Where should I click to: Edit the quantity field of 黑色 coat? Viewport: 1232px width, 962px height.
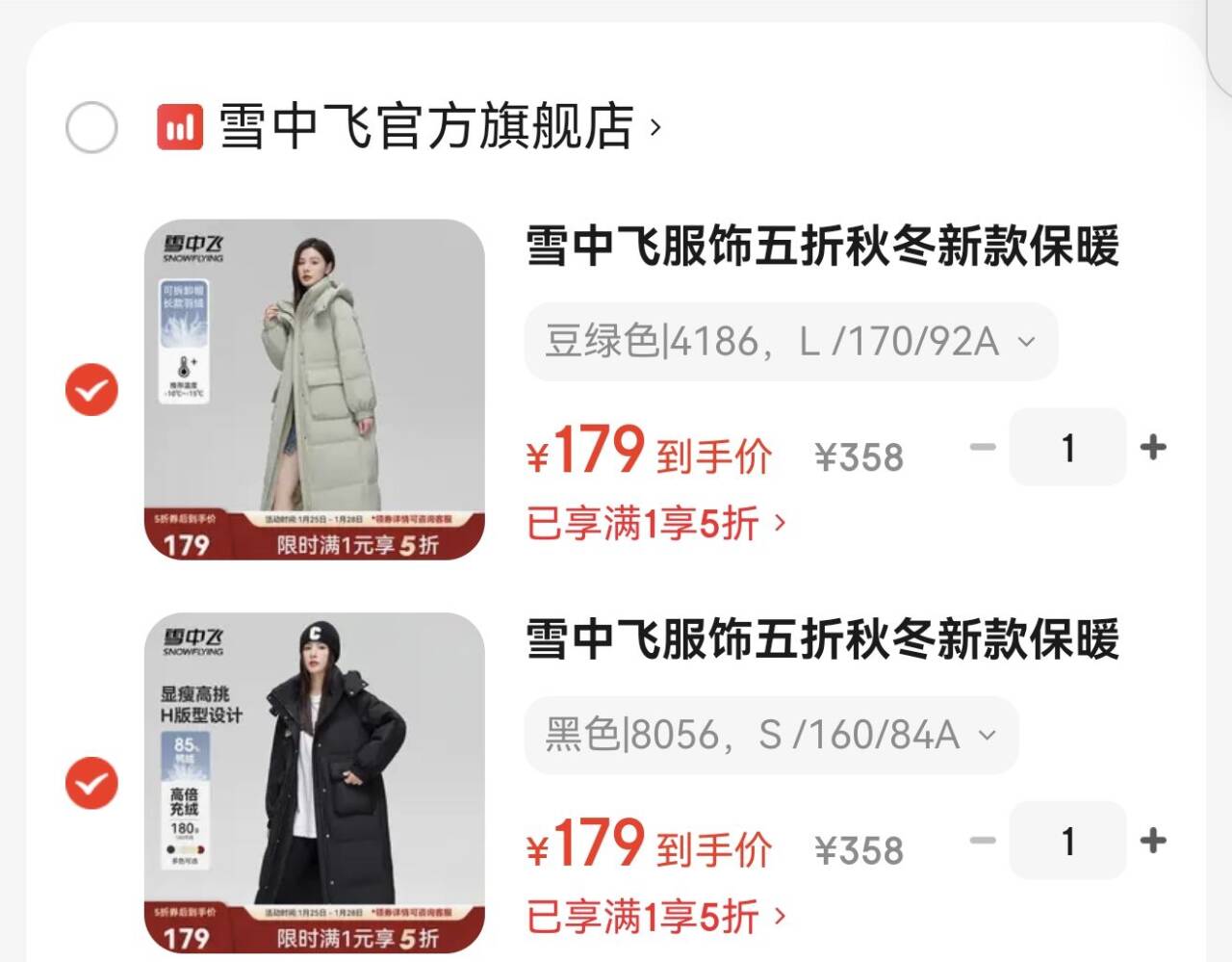tap(1067, 841)
